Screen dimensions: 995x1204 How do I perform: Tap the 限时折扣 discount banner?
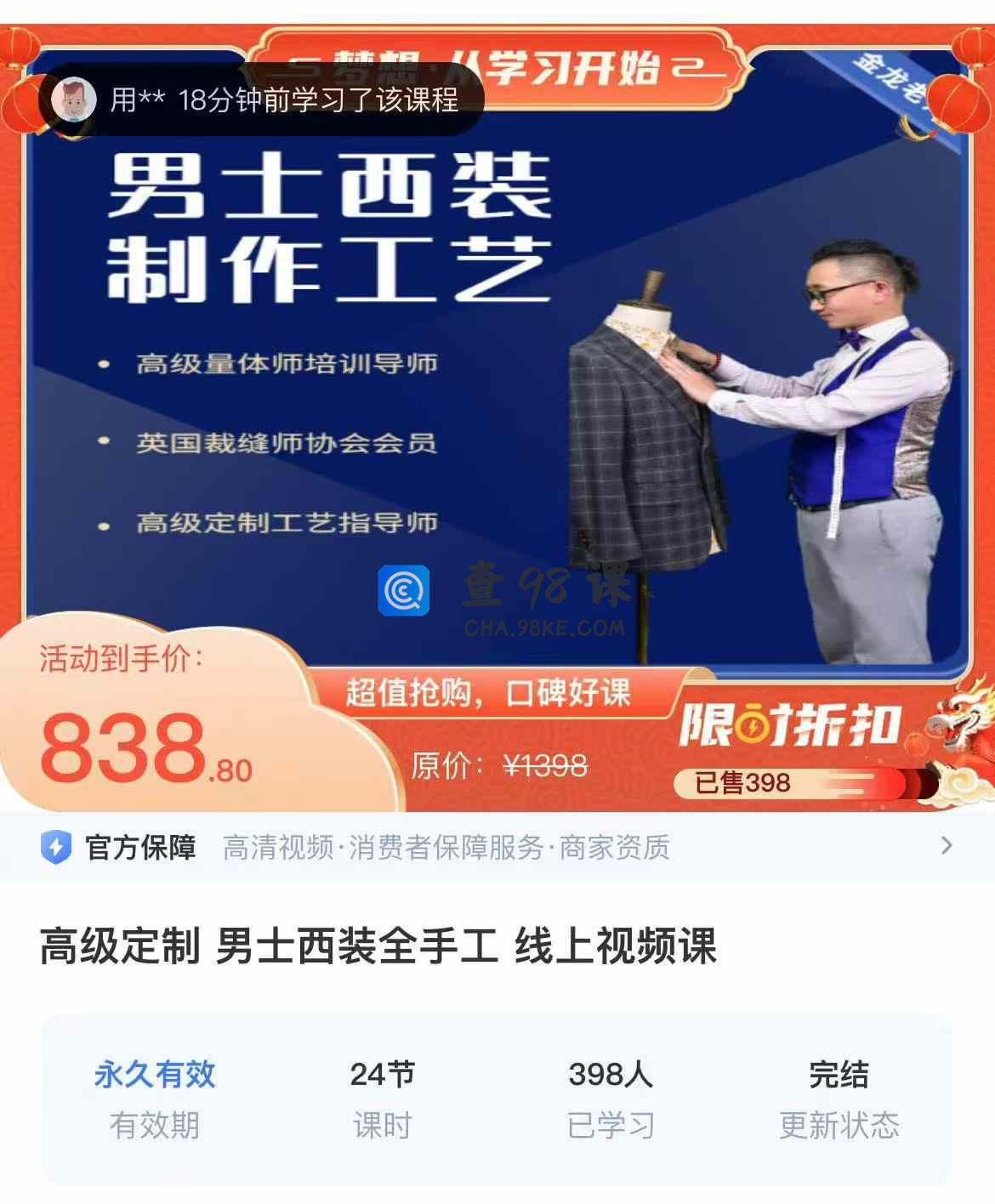[789, 727]
